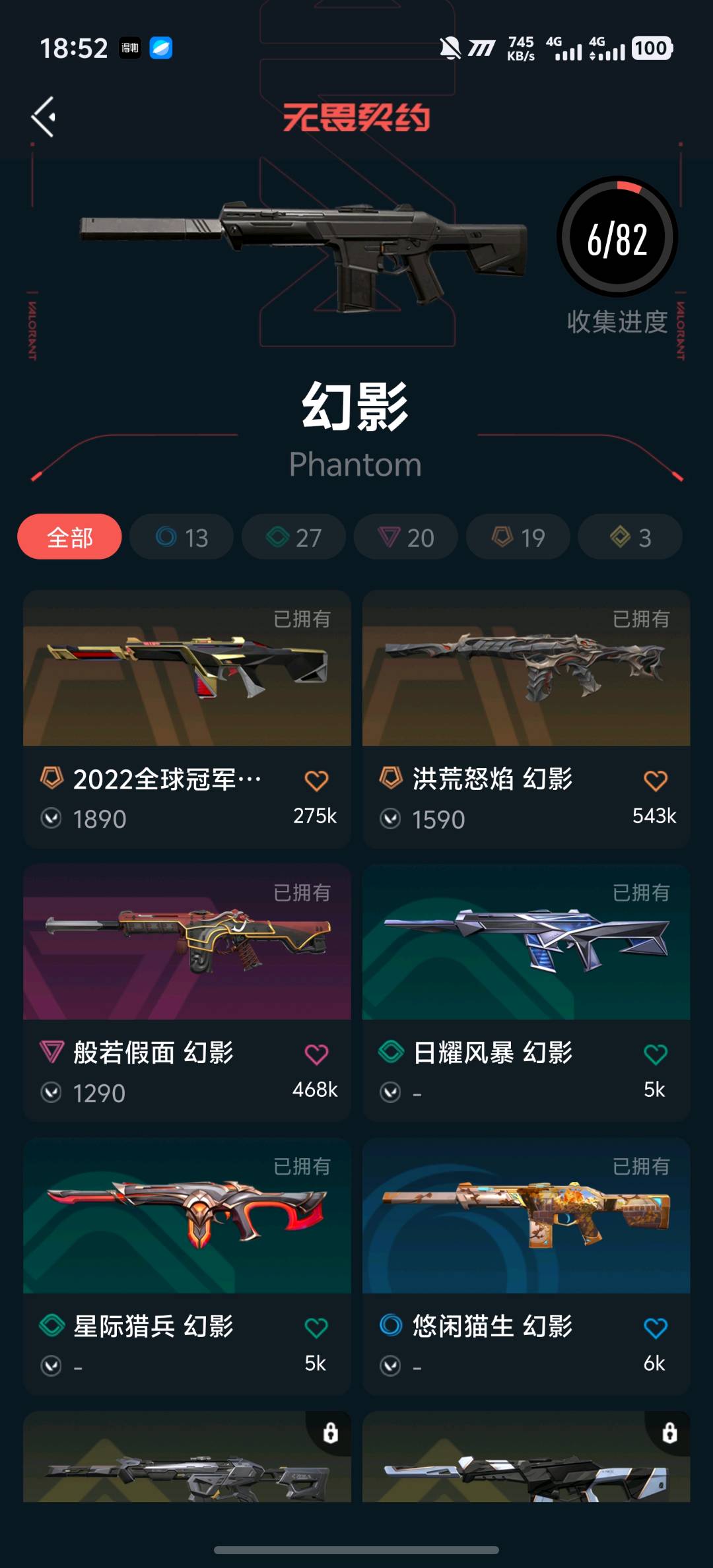
Task: Like the 洪荒怒焰 幻影 skin
Action: [656, 781]
